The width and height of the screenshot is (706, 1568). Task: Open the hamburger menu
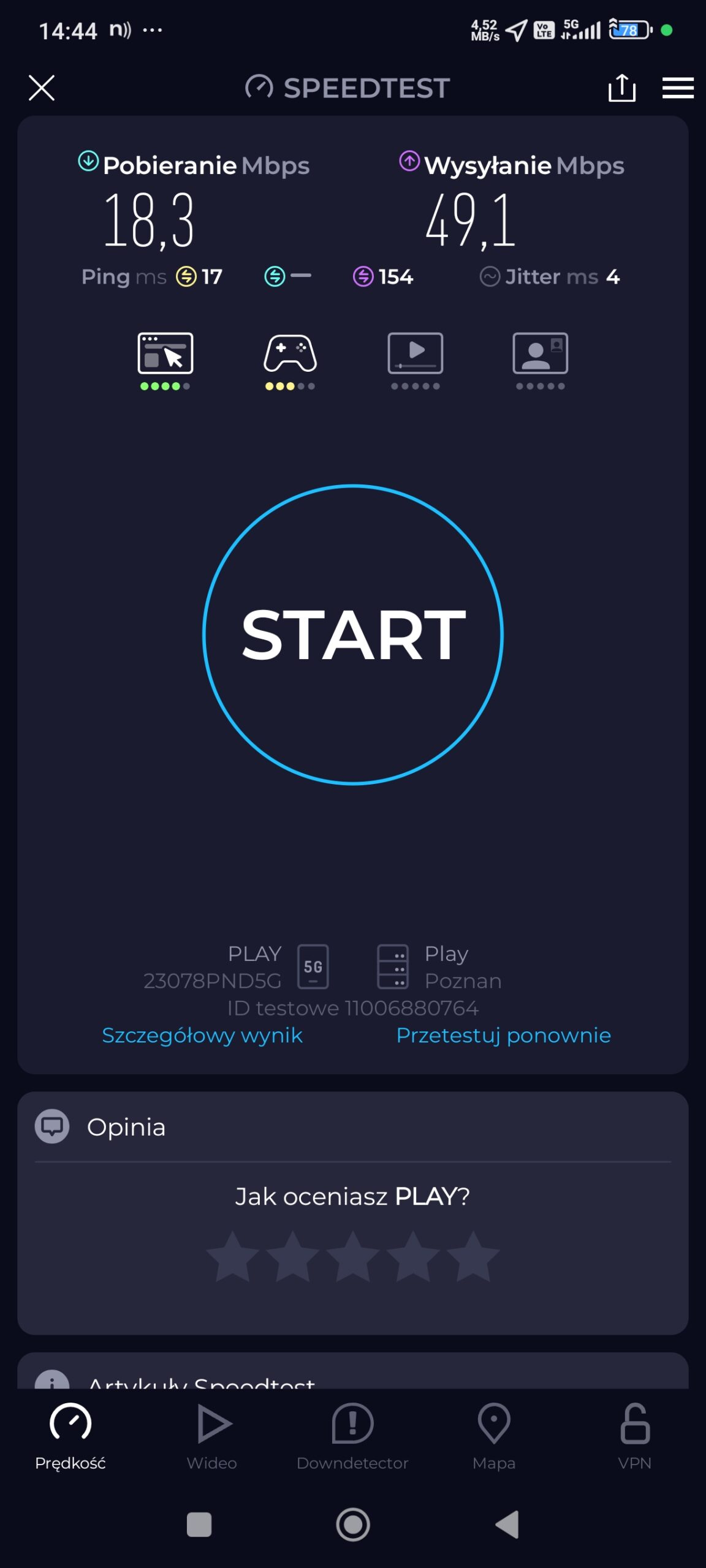[678, 88]
